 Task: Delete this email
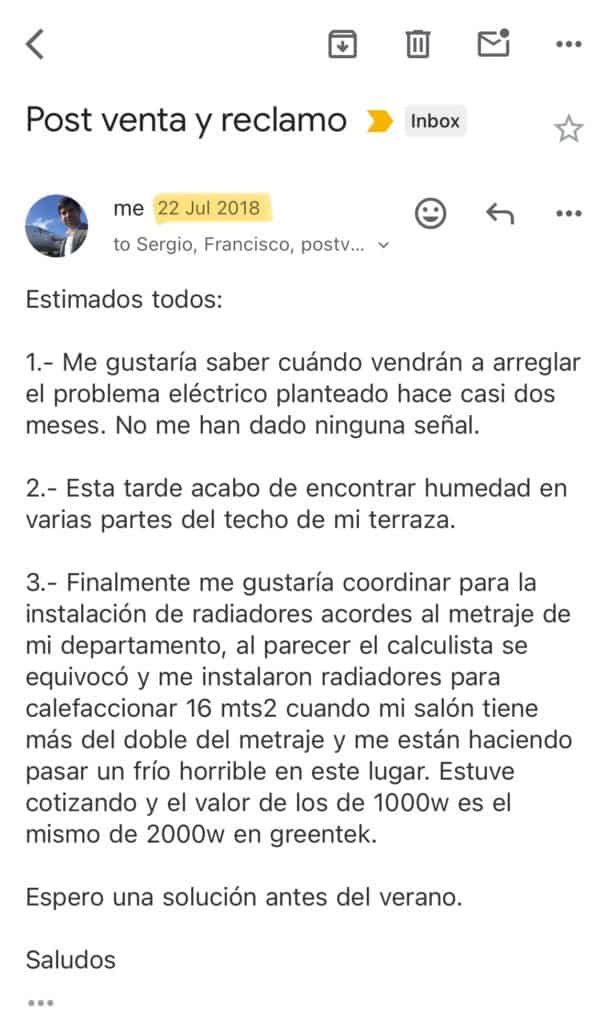click(418, 44)
